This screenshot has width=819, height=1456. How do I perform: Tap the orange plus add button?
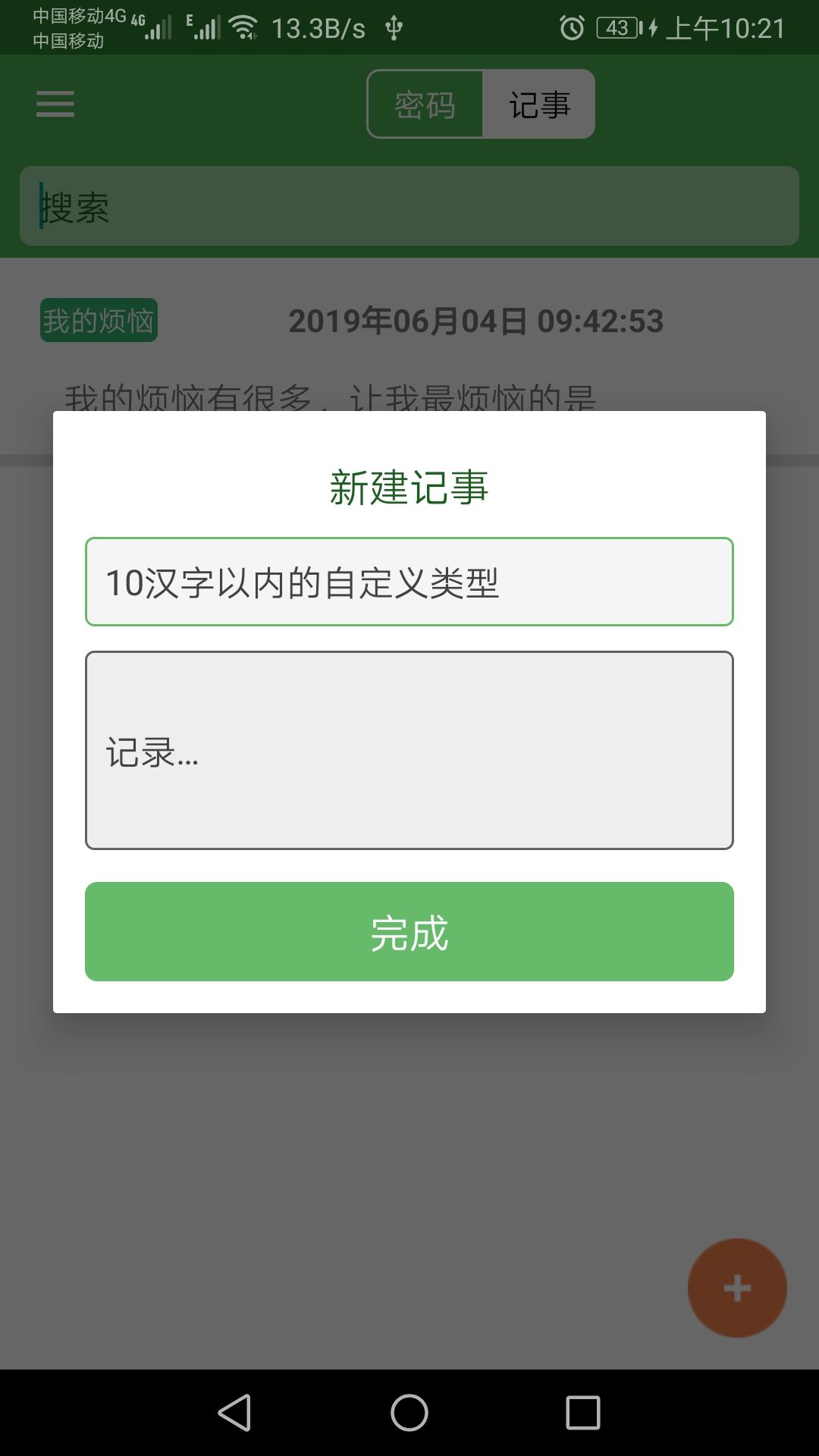click(x=737, y=1288)
